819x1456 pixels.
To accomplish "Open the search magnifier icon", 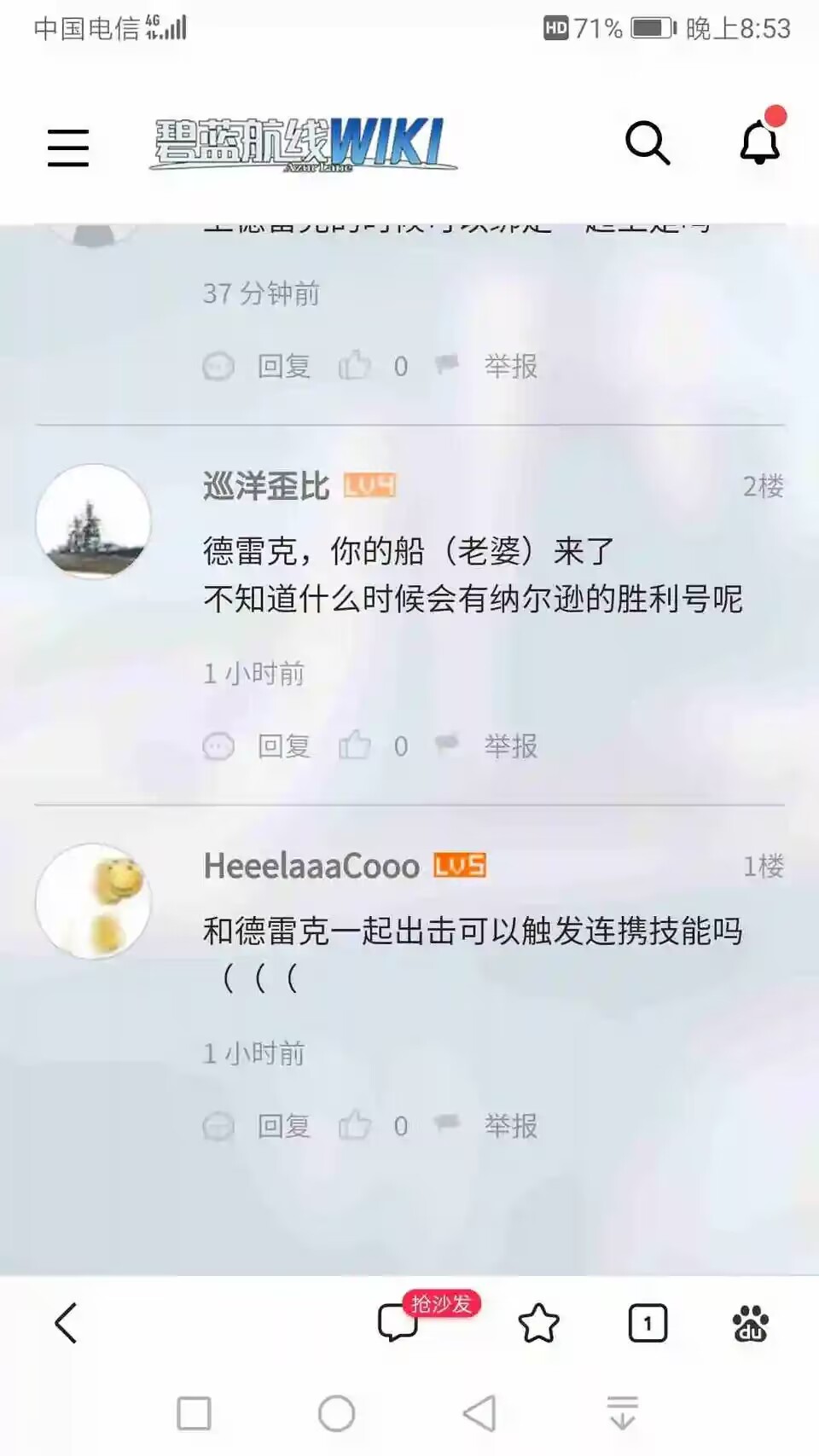I will tap(648, 142).
